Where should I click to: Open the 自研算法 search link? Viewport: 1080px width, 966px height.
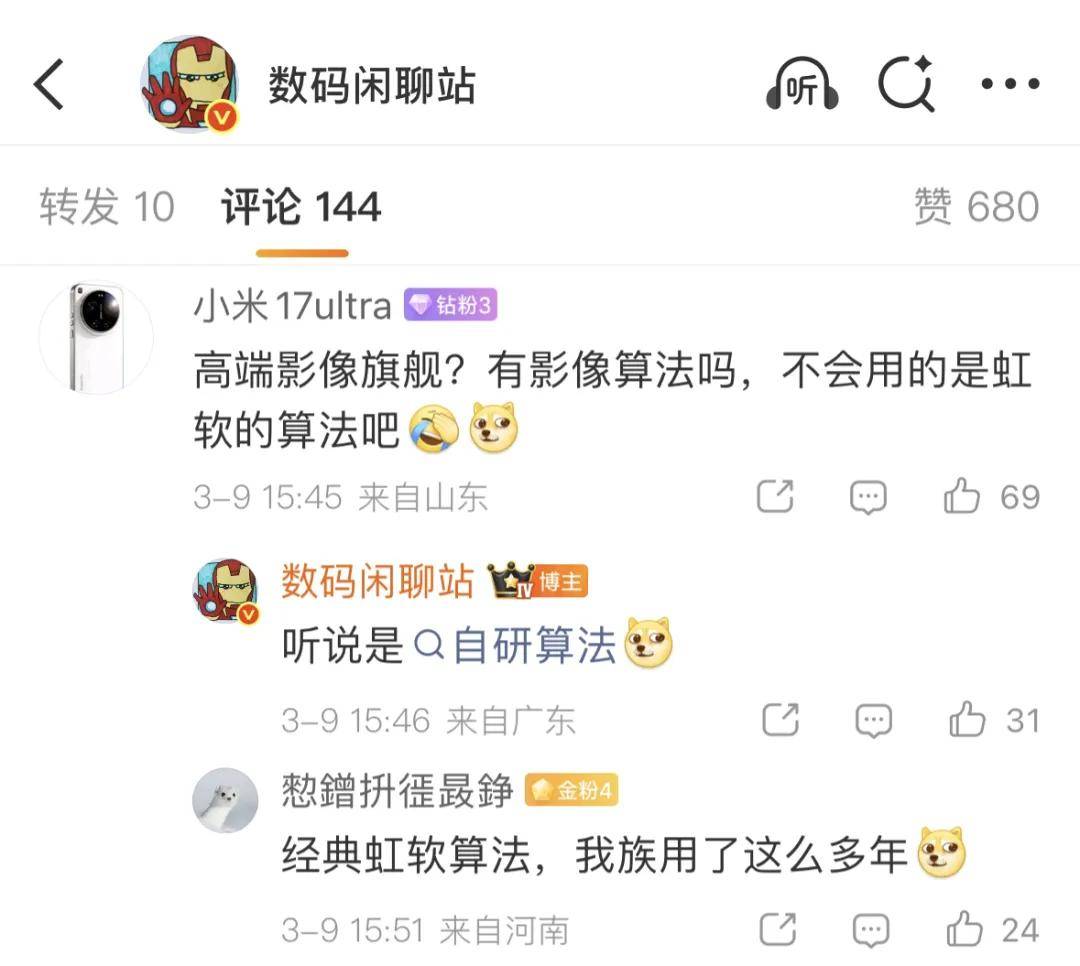pyautogui.click(x=518, y=647)
